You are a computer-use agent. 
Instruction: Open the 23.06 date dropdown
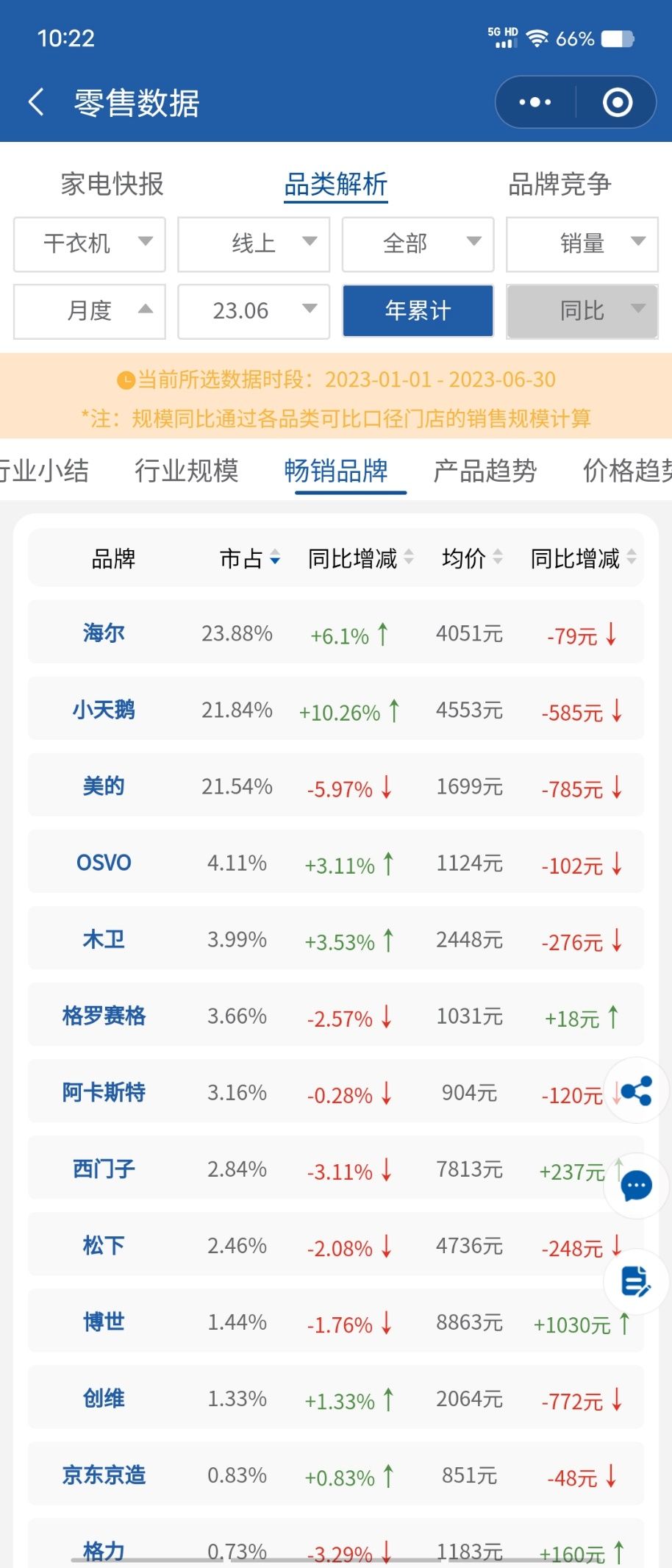pos(254,310)
